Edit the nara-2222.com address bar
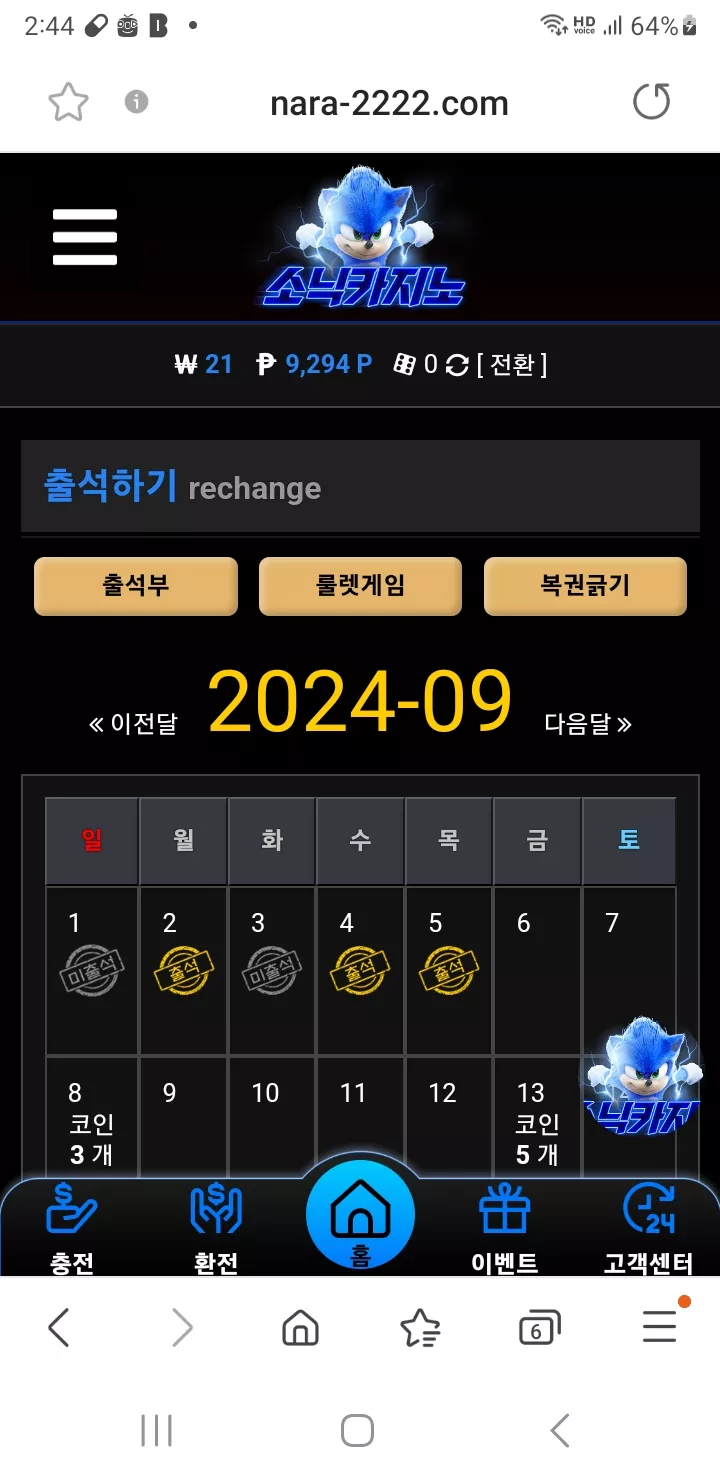Screen dimensions: 720x1480 pyautogui.click(x=389, y=103)
